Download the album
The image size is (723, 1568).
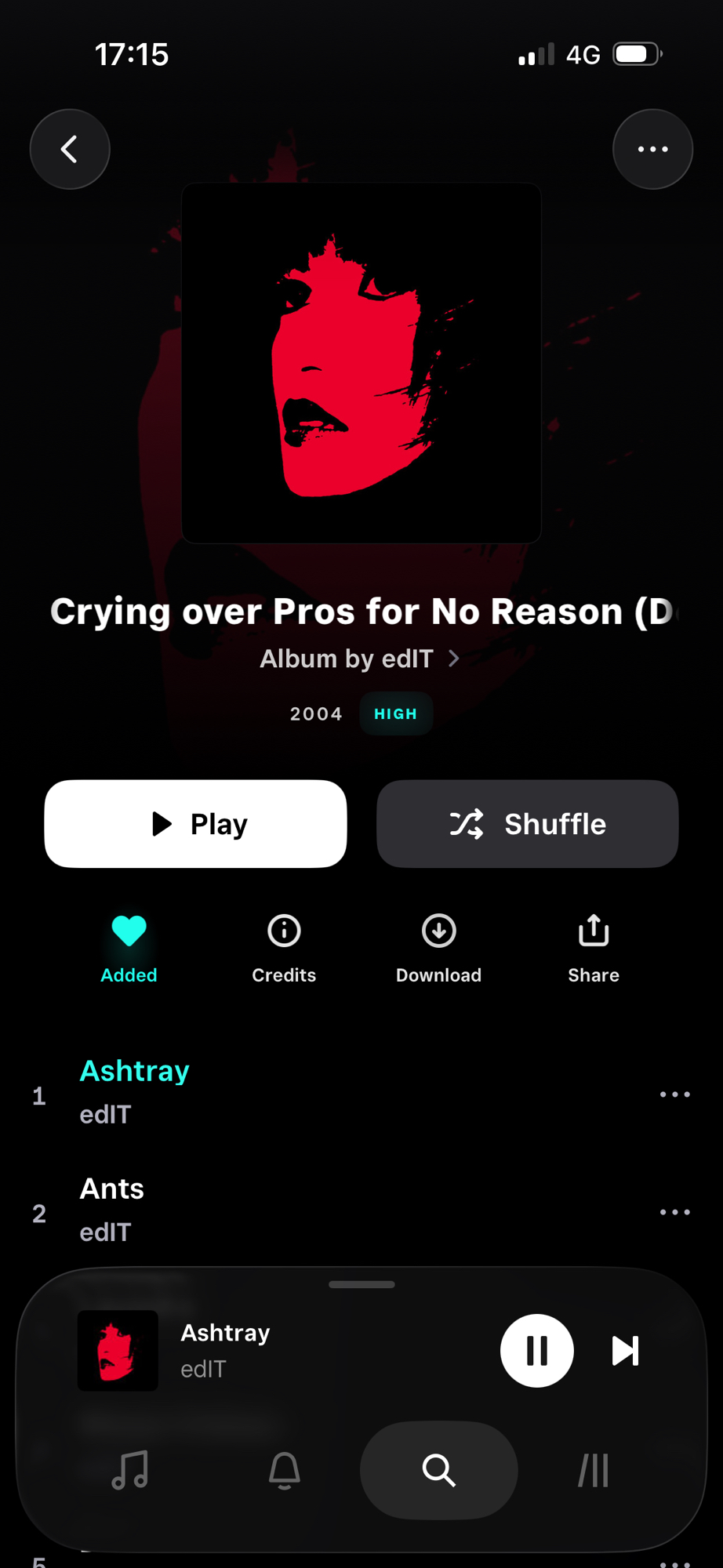click(438, 947)
